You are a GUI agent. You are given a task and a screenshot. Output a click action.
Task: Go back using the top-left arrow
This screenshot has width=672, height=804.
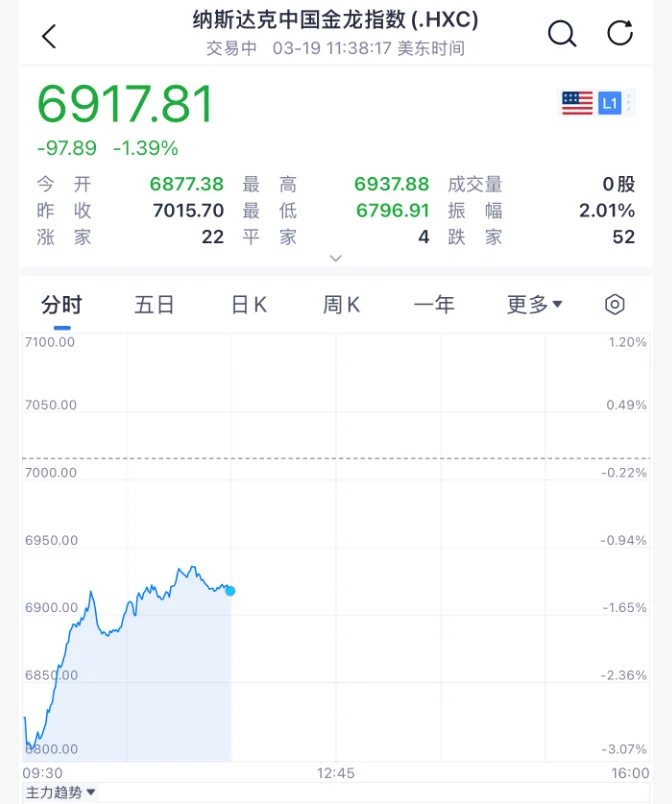[x=49, y=36]
